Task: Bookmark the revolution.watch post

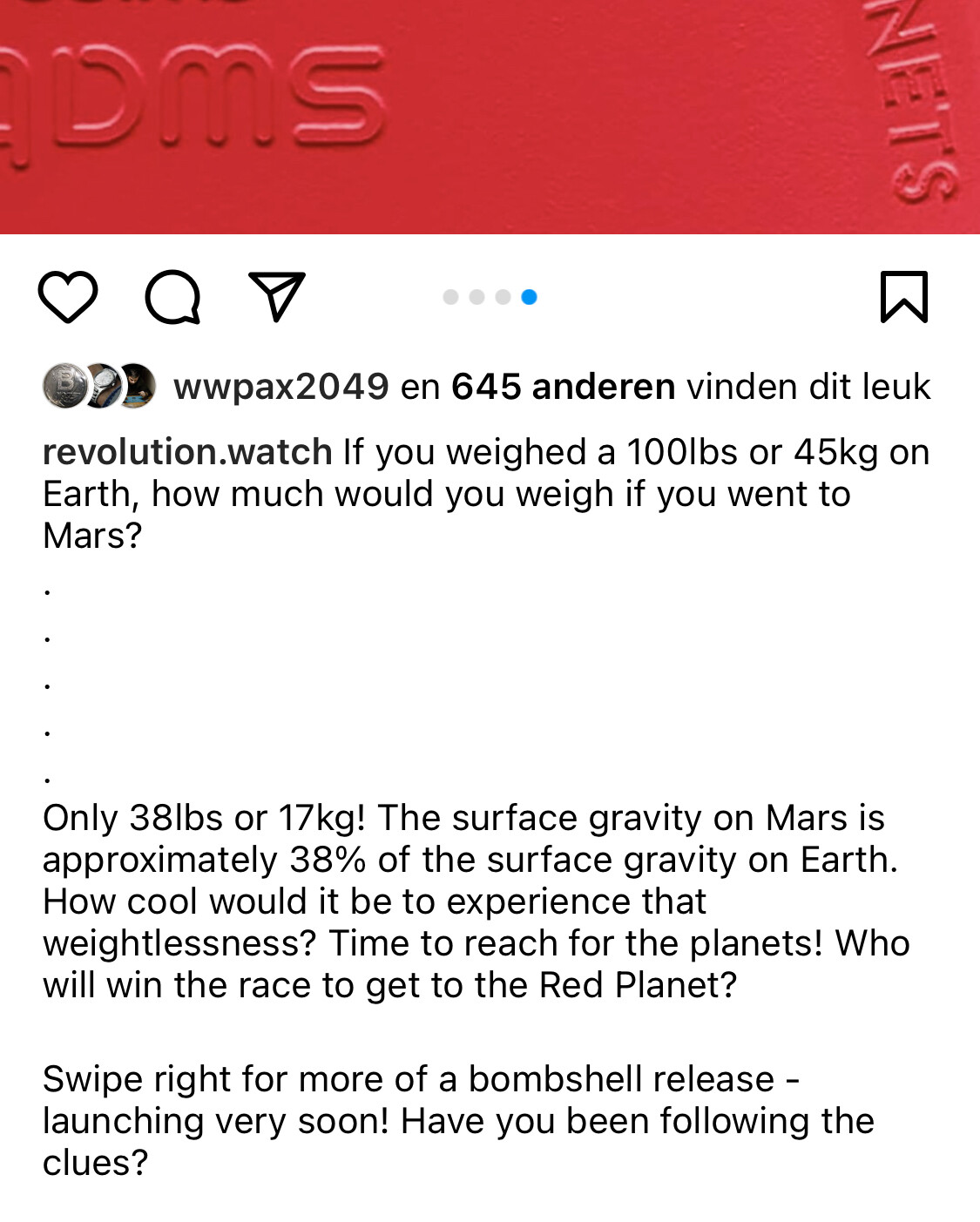Action: (x=903, y=297)
